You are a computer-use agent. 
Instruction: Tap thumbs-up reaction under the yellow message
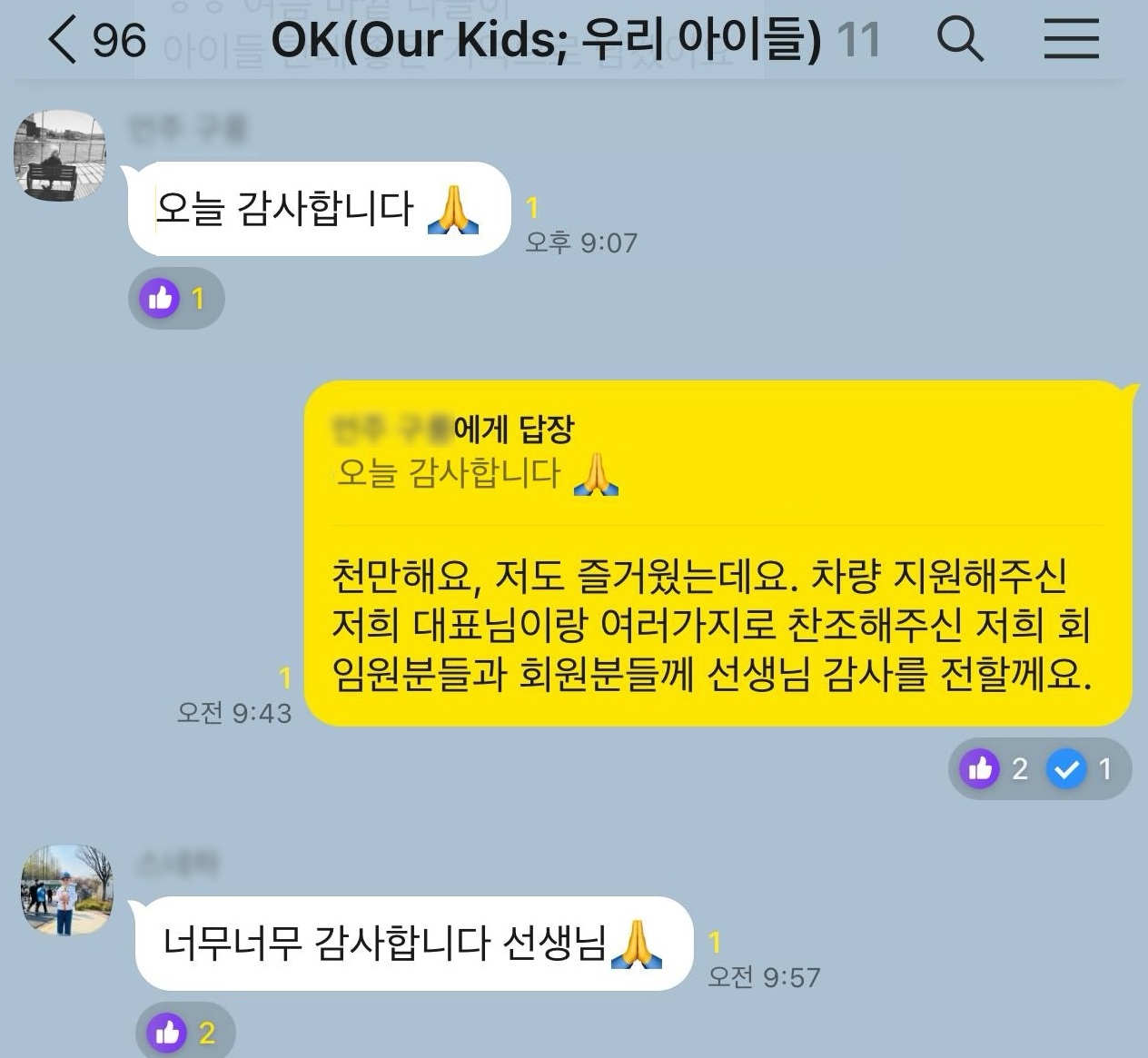click(x=994, y=769)
